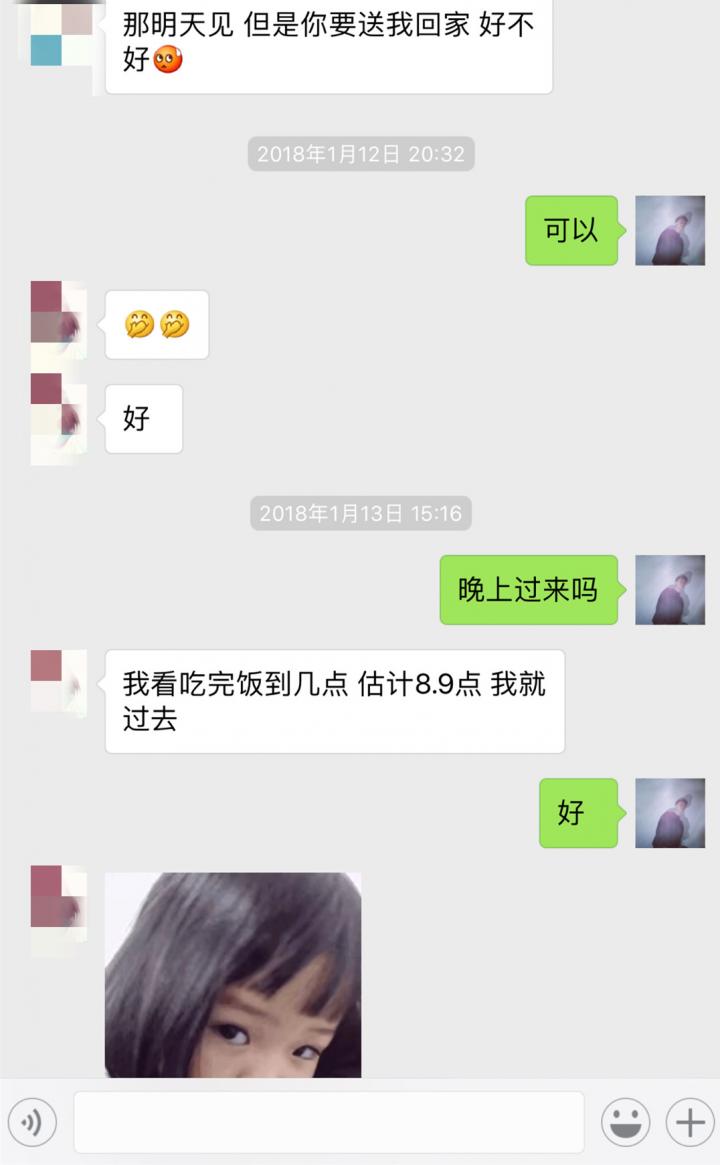Open the emoji sticker panel
Image resolution: width=720 pixels, height=1165 pixels.
click(x=625, y=1123)
